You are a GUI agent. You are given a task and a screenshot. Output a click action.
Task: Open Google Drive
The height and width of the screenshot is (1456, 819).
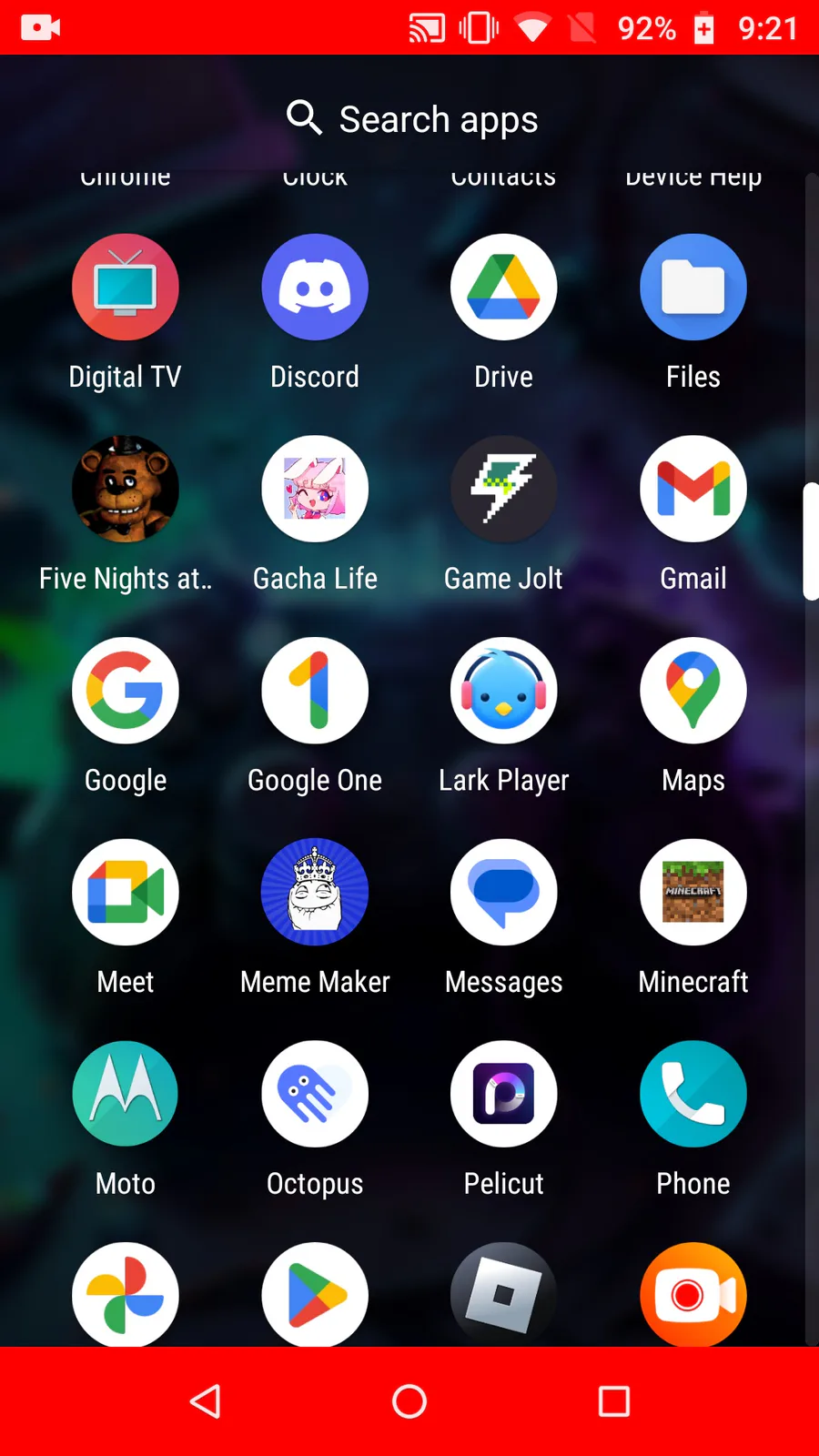coord(504,288)
